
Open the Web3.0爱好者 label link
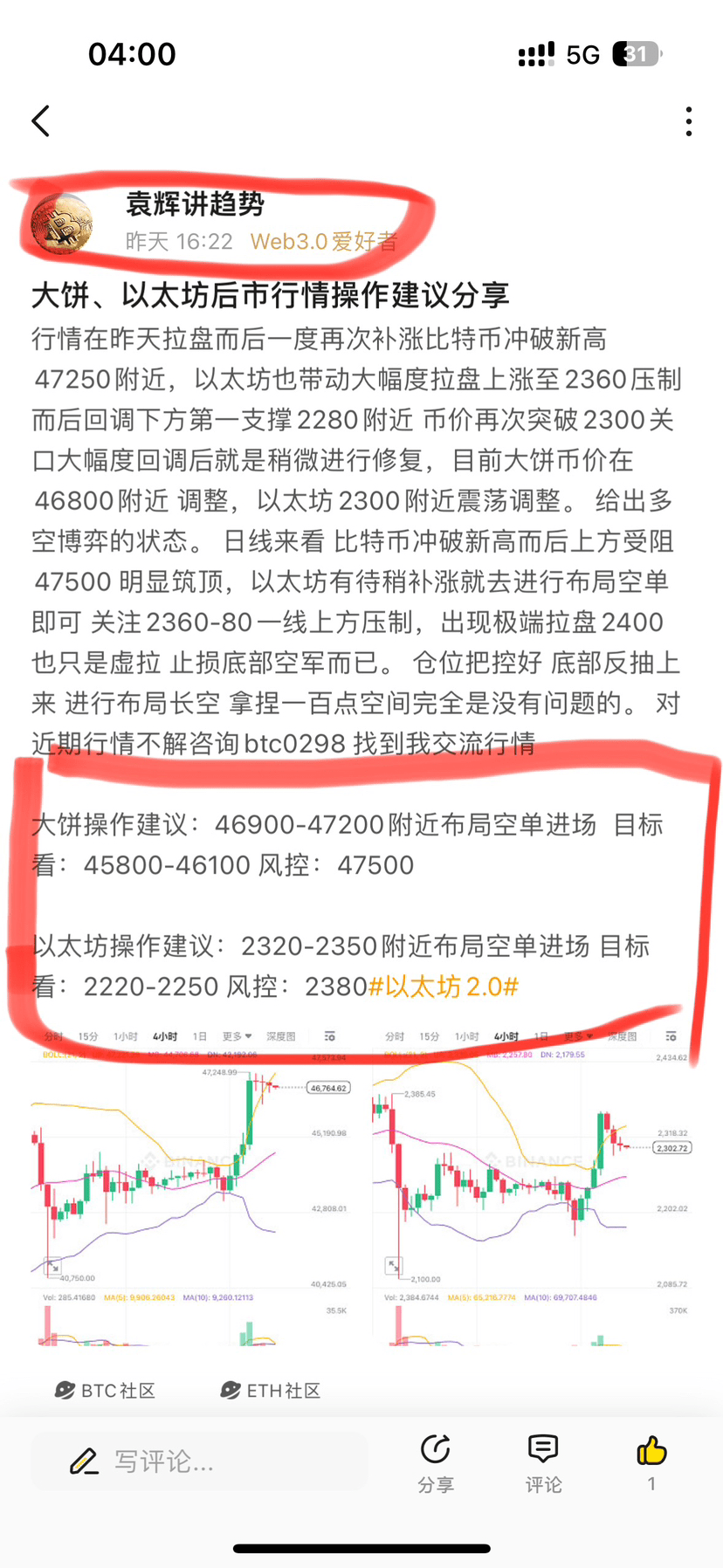coord(324,242)
